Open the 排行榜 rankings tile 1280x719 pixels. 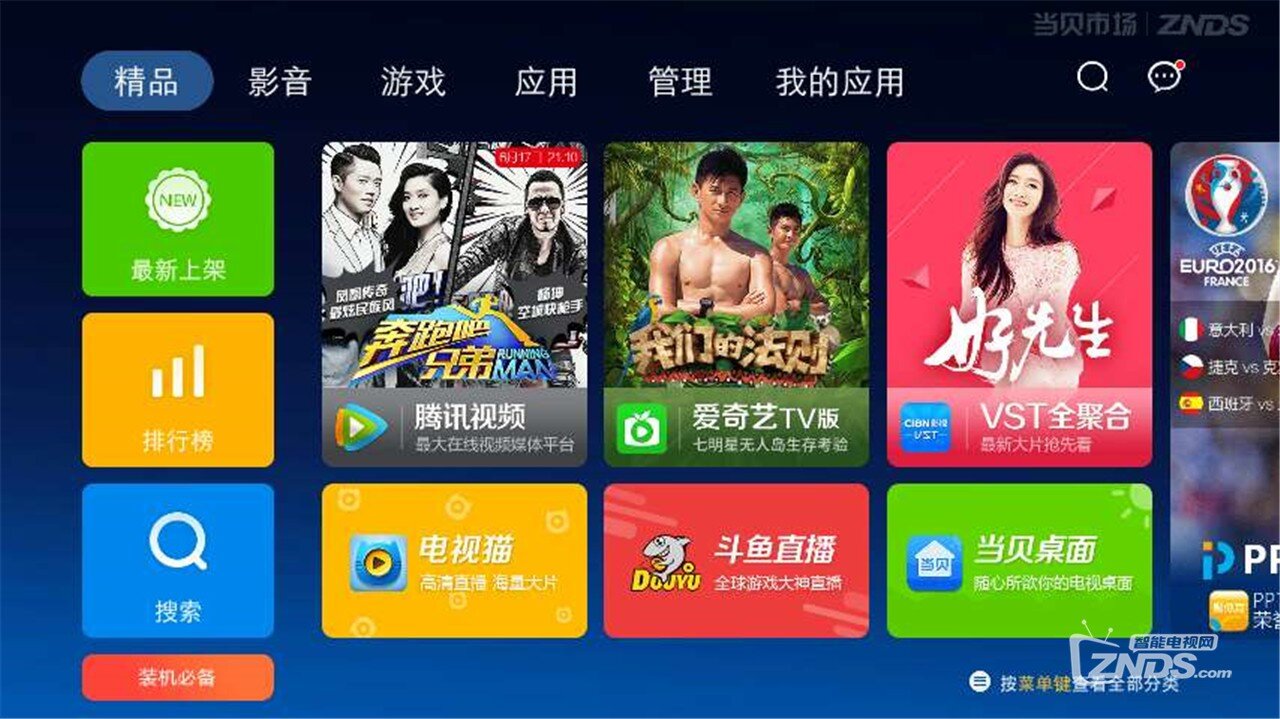(x=178, y=390)
